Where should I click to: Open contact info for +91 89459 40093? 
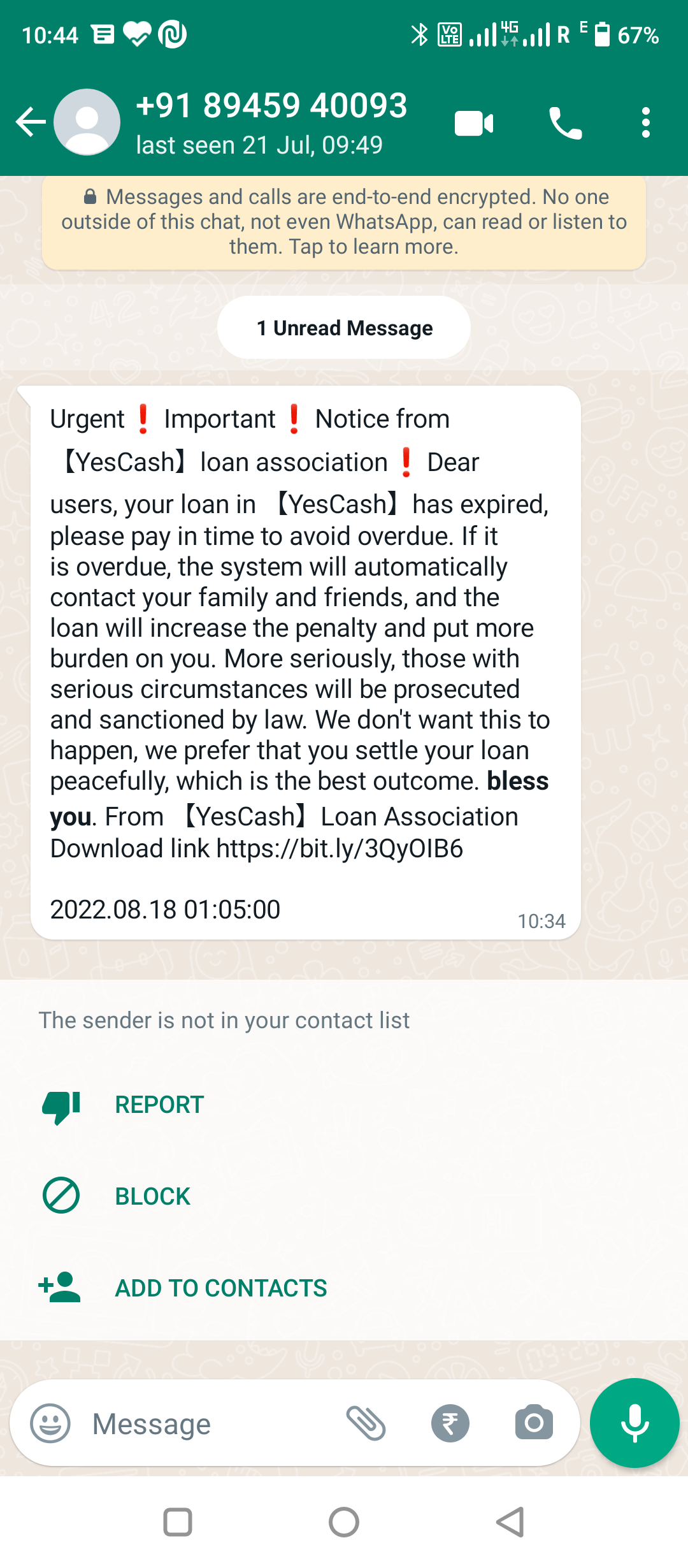pyautogui.click(x=271, y=121)
